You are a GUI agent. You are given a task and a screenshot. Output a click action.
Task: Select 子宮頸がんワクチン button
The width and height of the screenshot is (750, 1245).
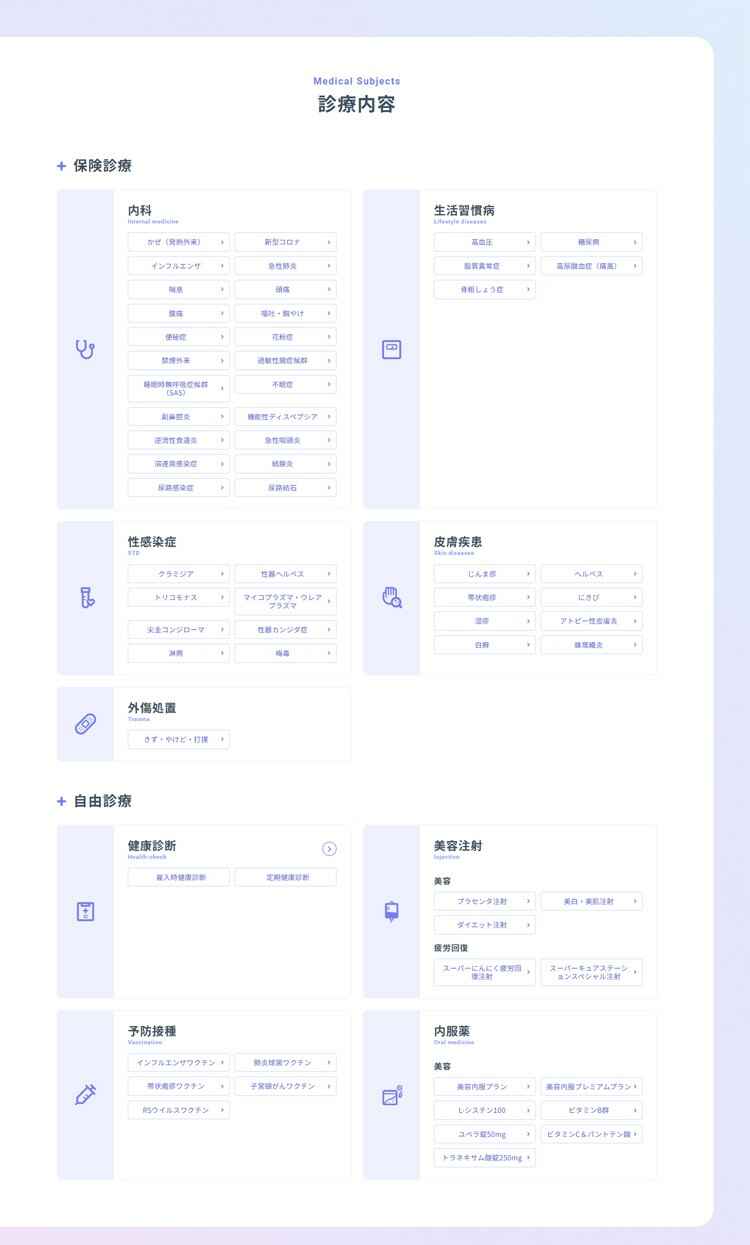tap(285, 1086)
